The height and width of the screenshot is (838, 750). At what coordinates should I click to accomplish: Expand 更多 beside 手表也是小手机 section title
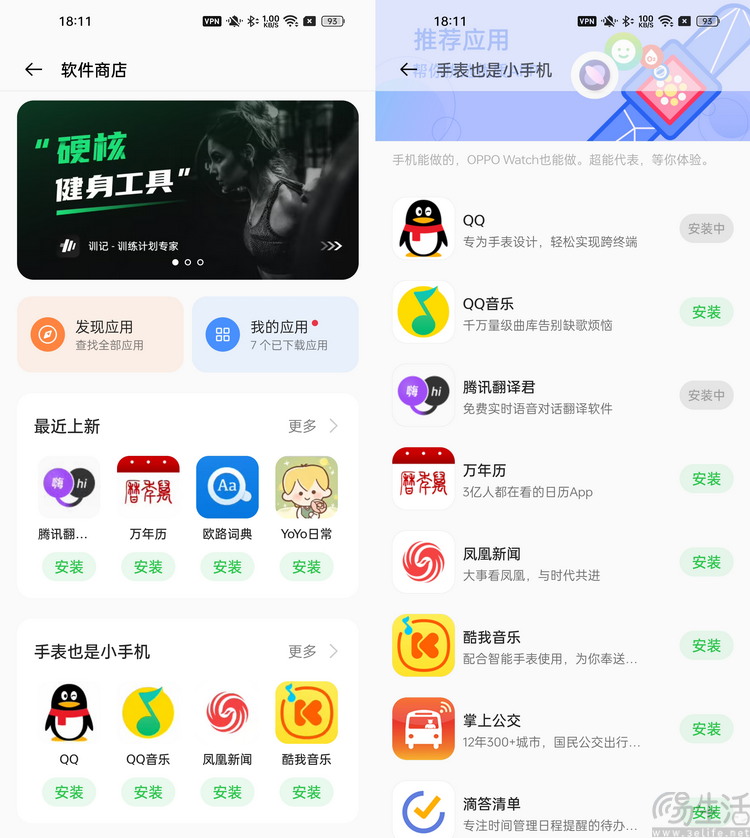(313, 651)
